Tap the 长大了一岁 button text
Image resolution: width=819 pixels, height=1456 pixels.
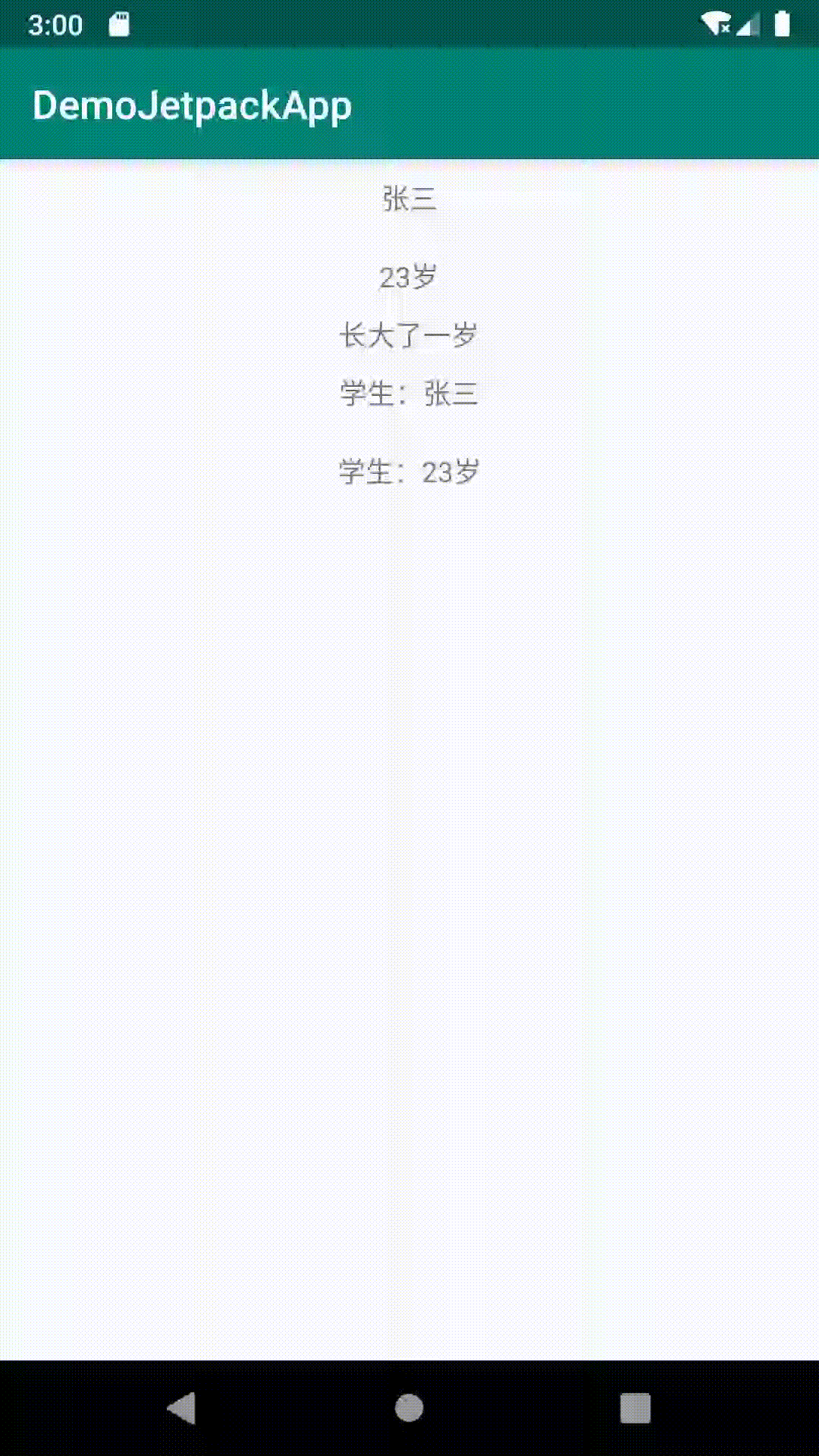(x=409, y=334)
